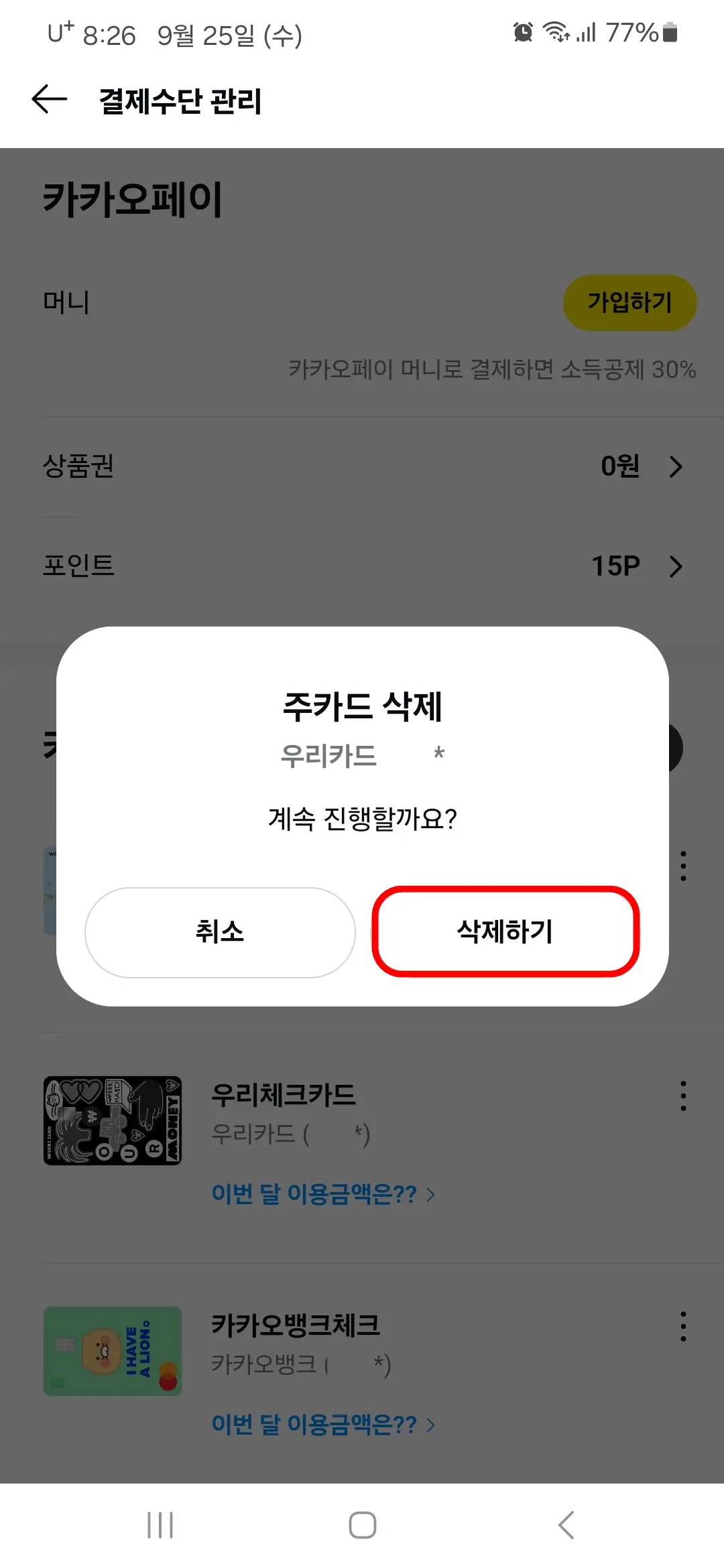The image size is (724, 1568).
Task: Open the 상품권 section via its chevron
Action: [676, 467]
